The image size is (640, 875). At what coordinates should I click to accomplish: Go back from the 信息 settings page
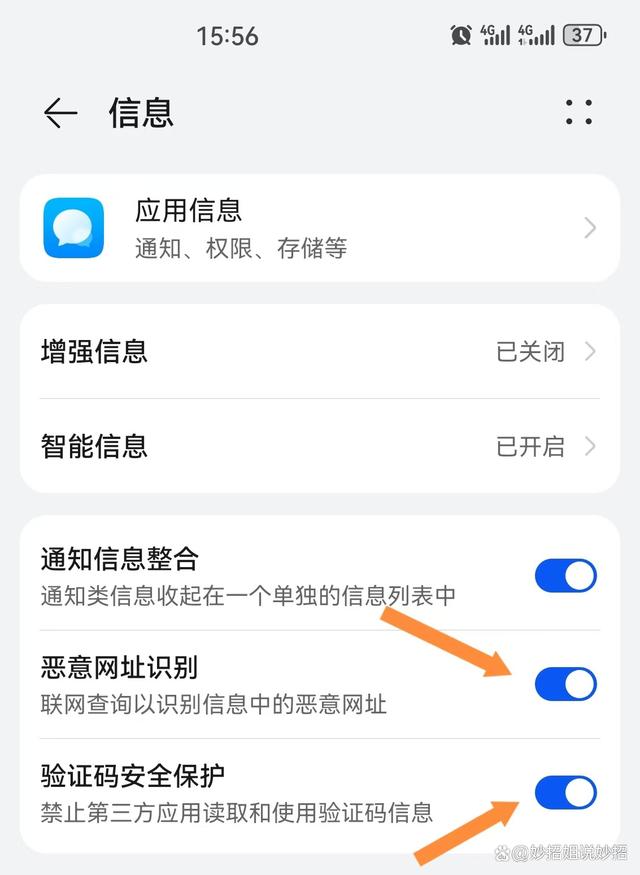pos(60,114)
